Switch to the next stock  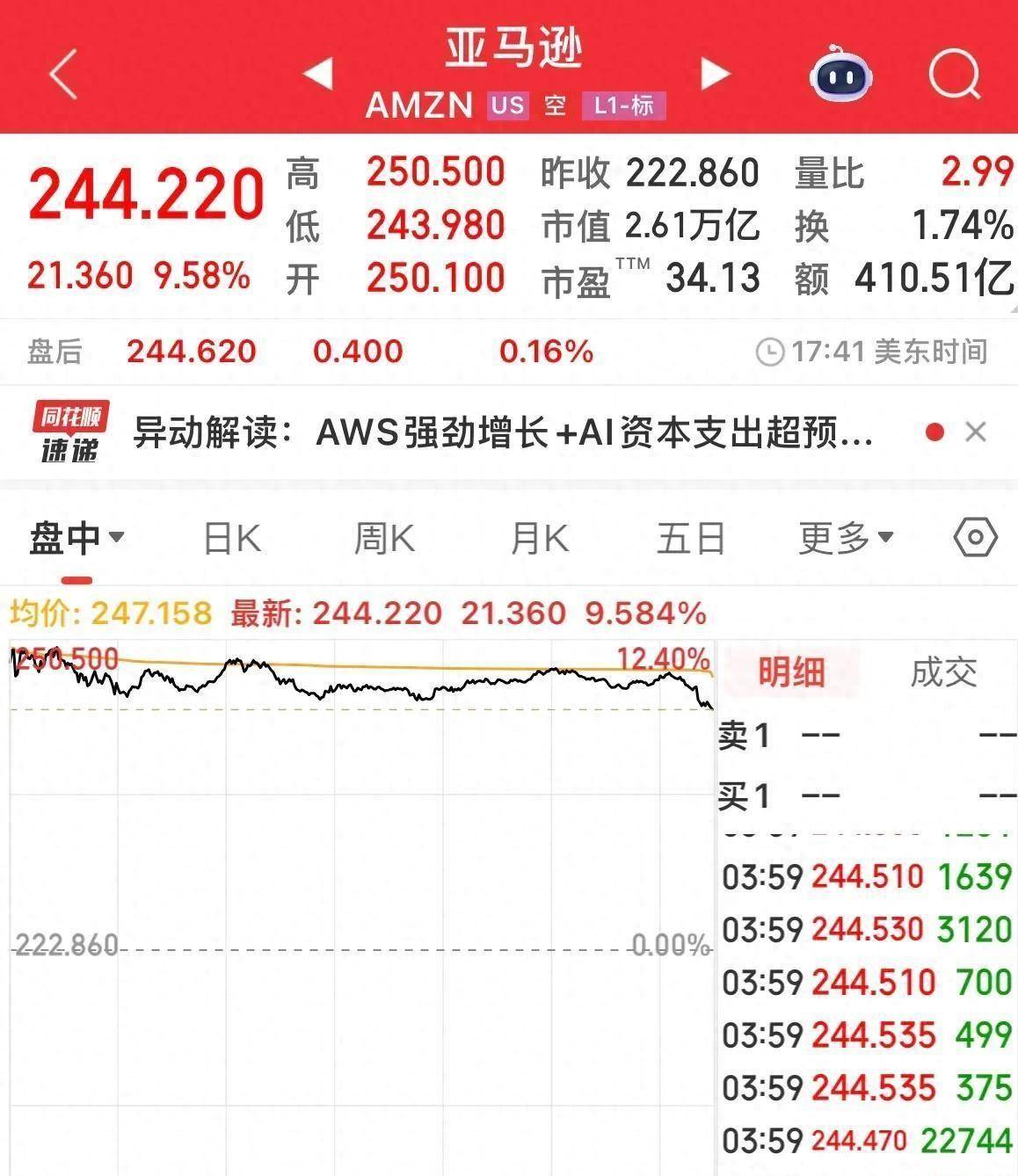pyautogui.click(x=716, y=74)
